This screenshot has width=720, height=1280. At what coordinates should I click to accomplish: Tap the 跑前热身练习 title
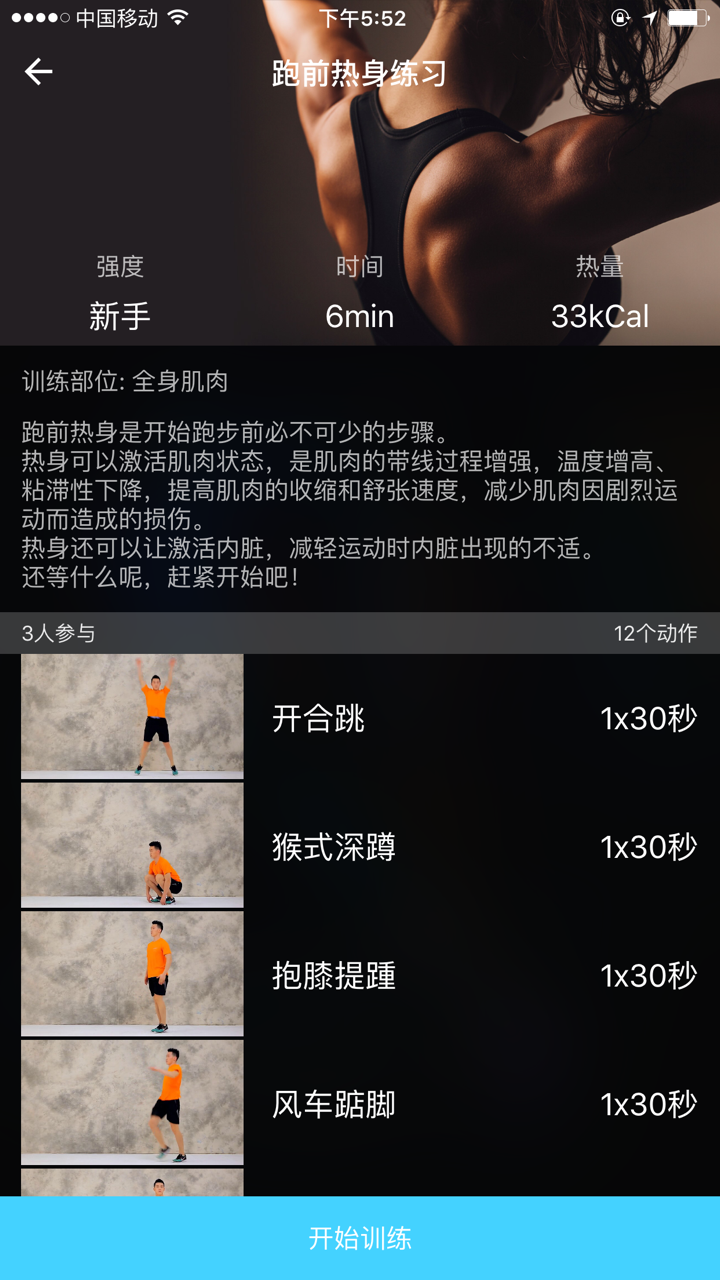pos(360,70)
